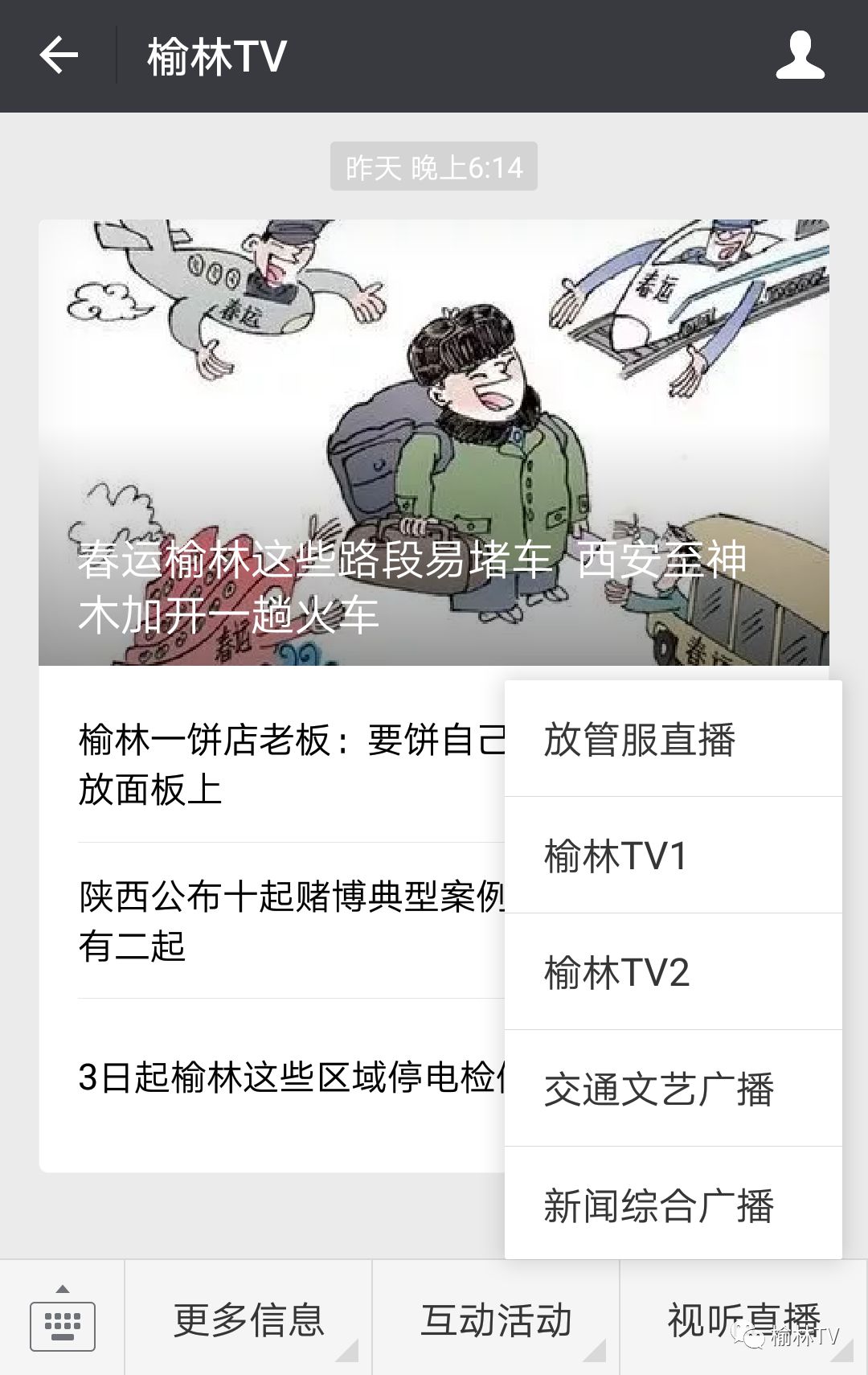Tap the 昨天 晚上6:14 timestamp
The width and height of the screenshot is (868, 1375).
(434, 167)
